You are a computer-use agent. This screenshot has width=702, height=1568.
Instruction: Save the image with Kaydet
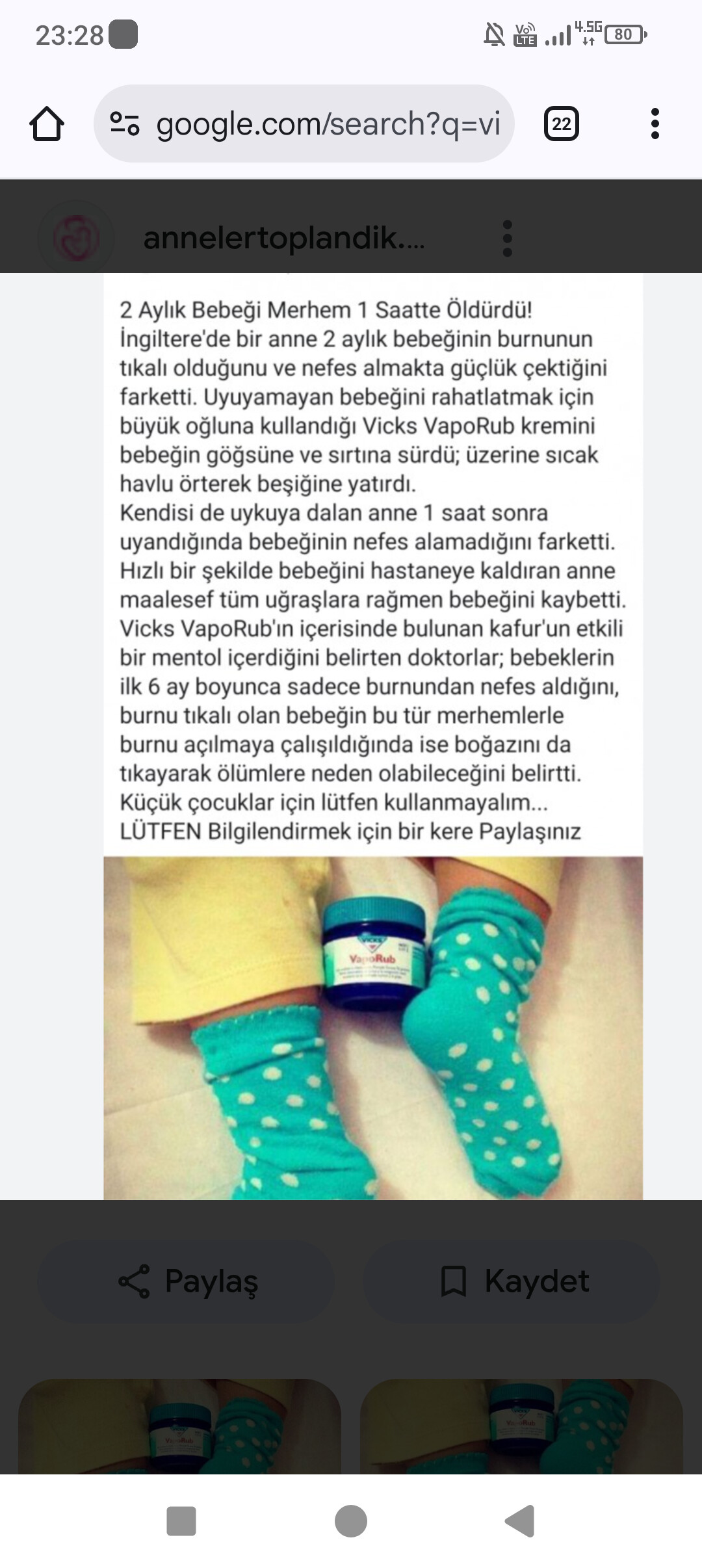[x=512, y=1281]
